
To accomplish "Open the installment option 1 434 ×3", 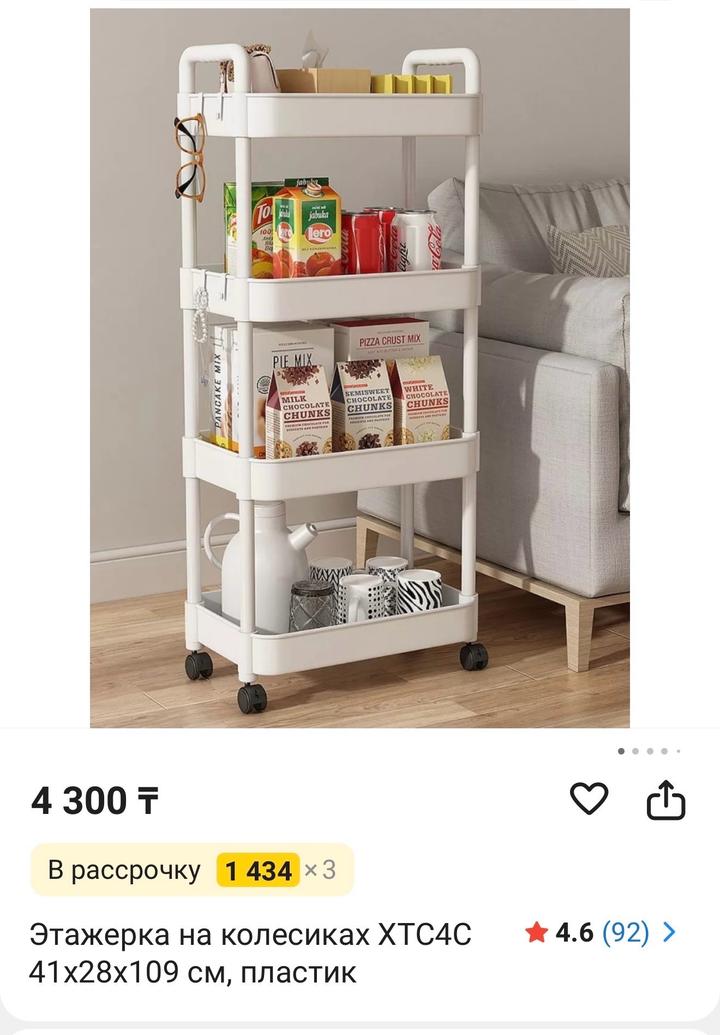I will (192, 870).
